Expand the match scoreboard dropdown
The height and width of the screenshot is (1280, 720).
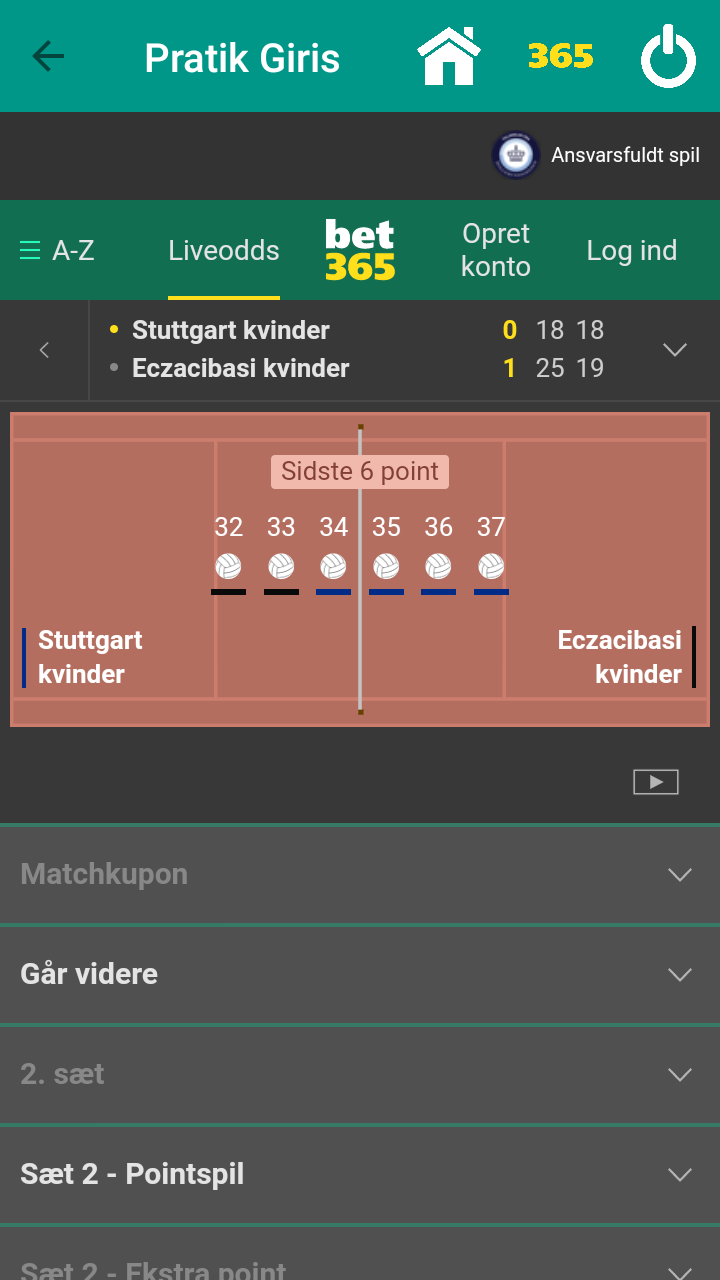675,350
